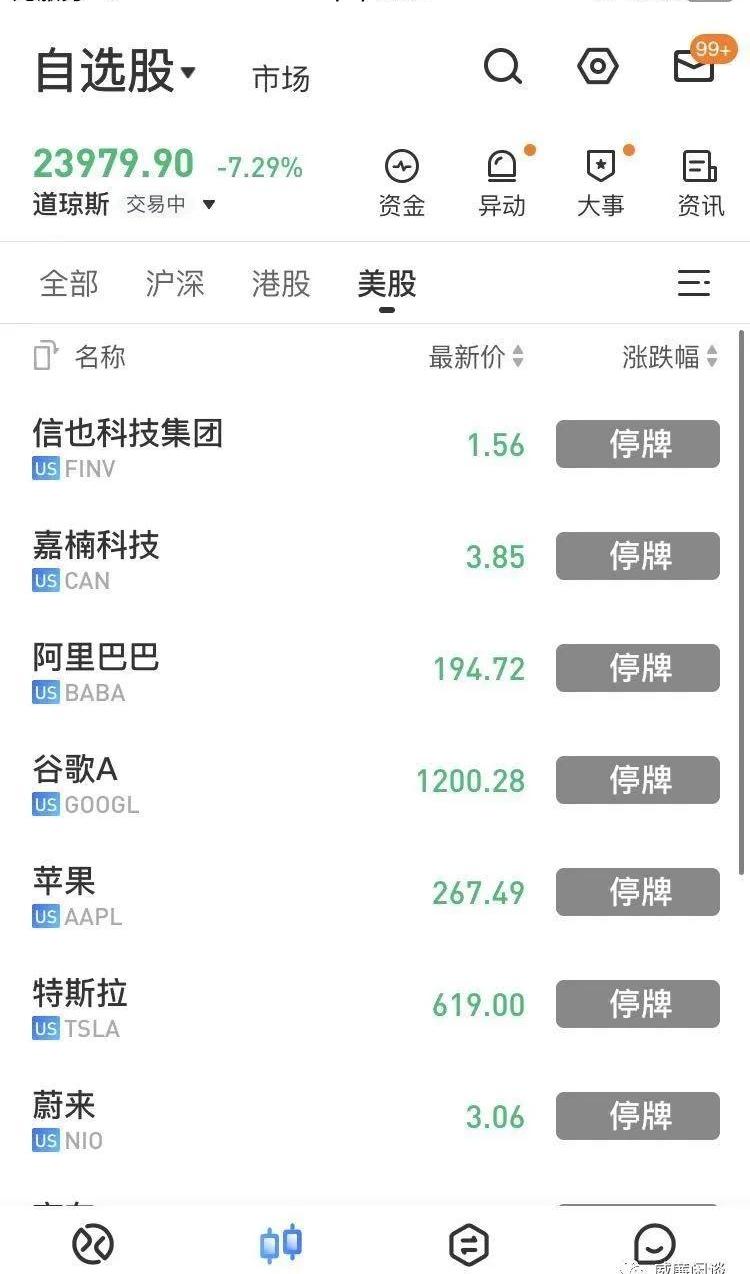Switch to the 全部 tab

pos(69,284)
